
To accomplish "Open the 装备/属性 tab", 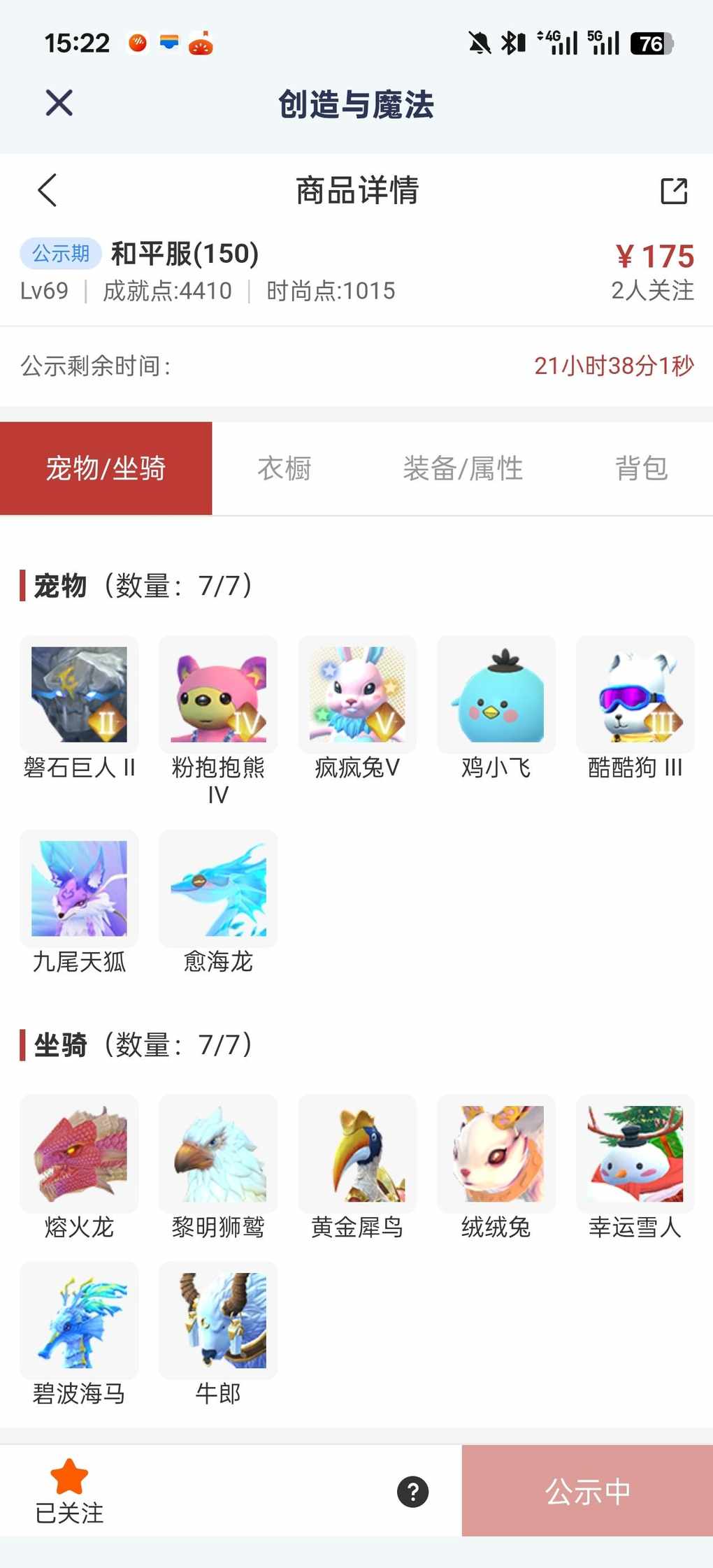I will (x=463, y=468).
